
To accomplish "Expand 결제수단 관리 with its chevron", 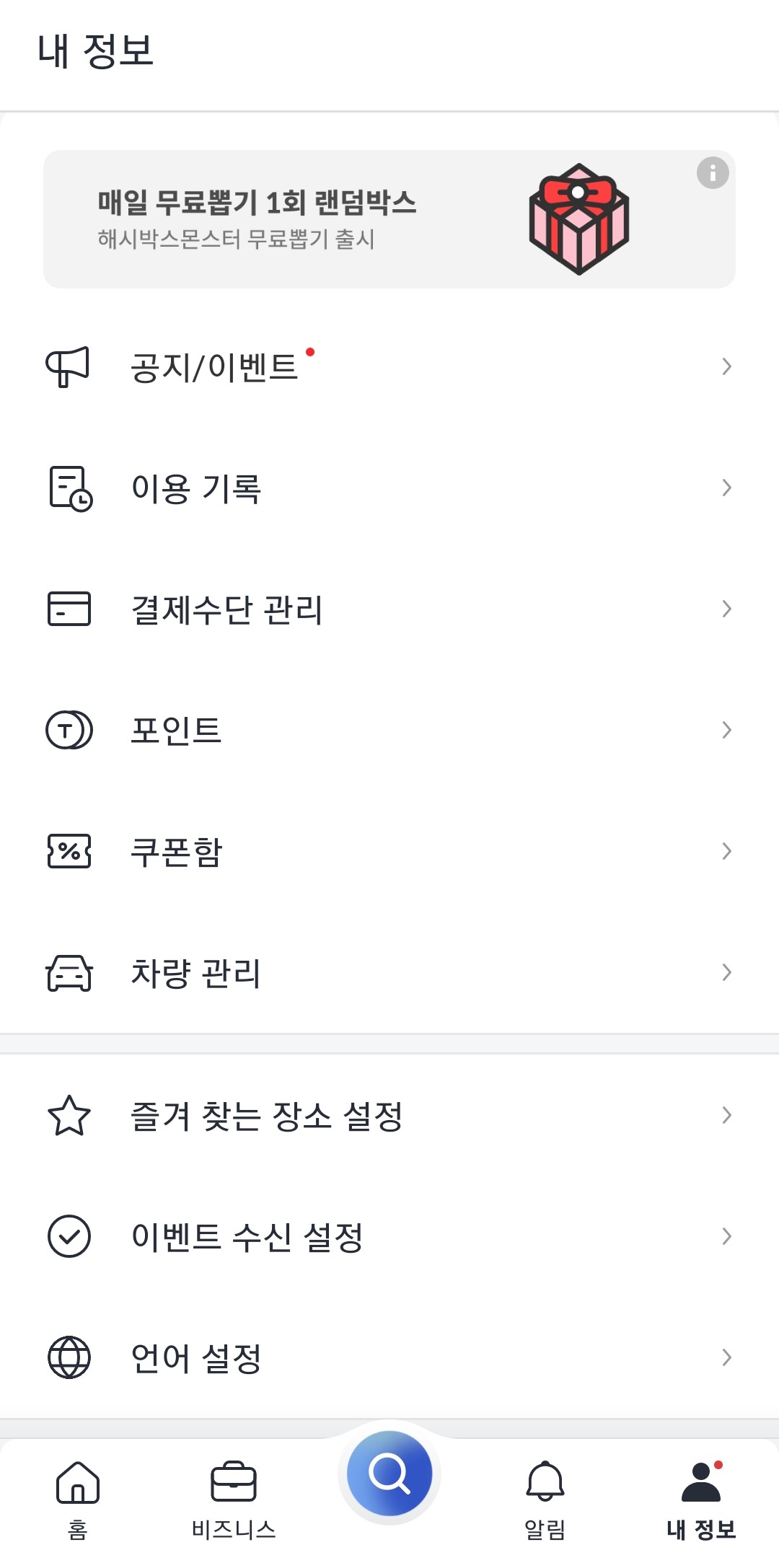I will 726,609.
